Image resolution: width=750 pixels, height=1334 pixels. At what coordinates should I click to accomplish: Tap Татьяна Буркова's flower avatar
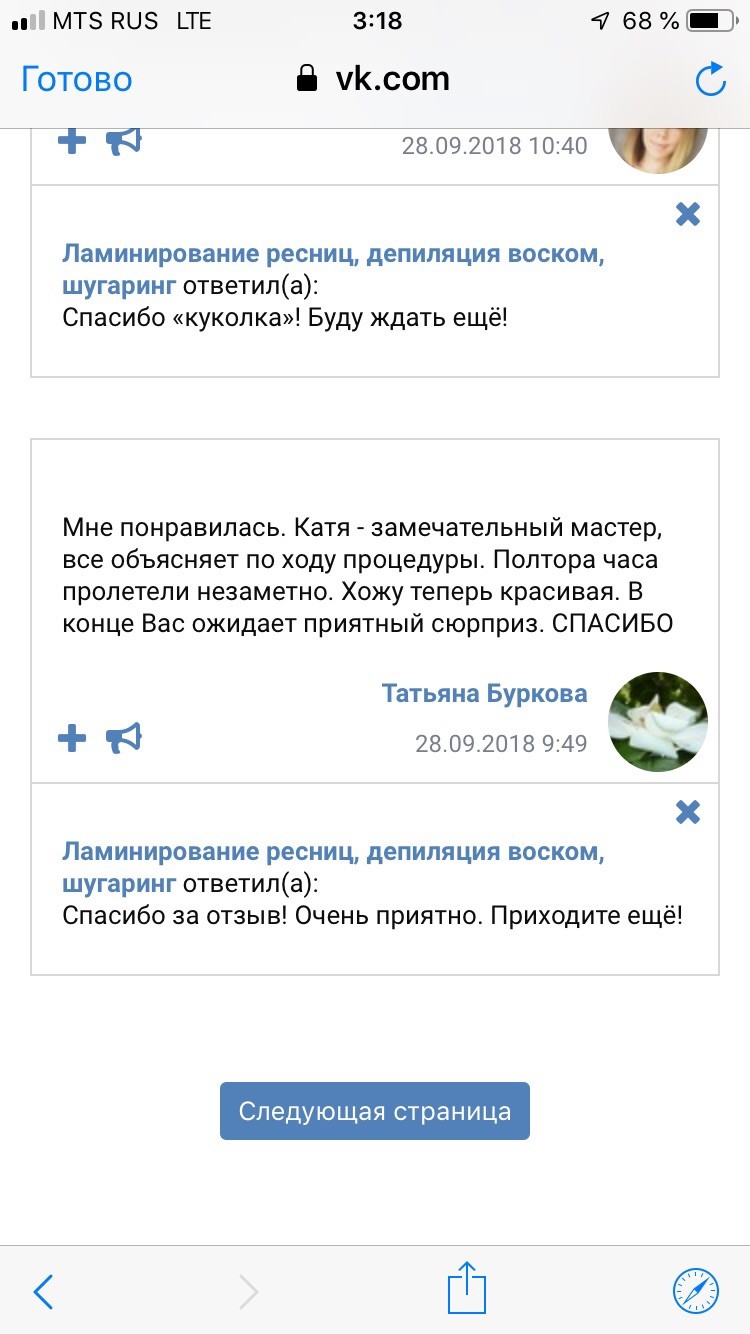[x=658, y=722]
